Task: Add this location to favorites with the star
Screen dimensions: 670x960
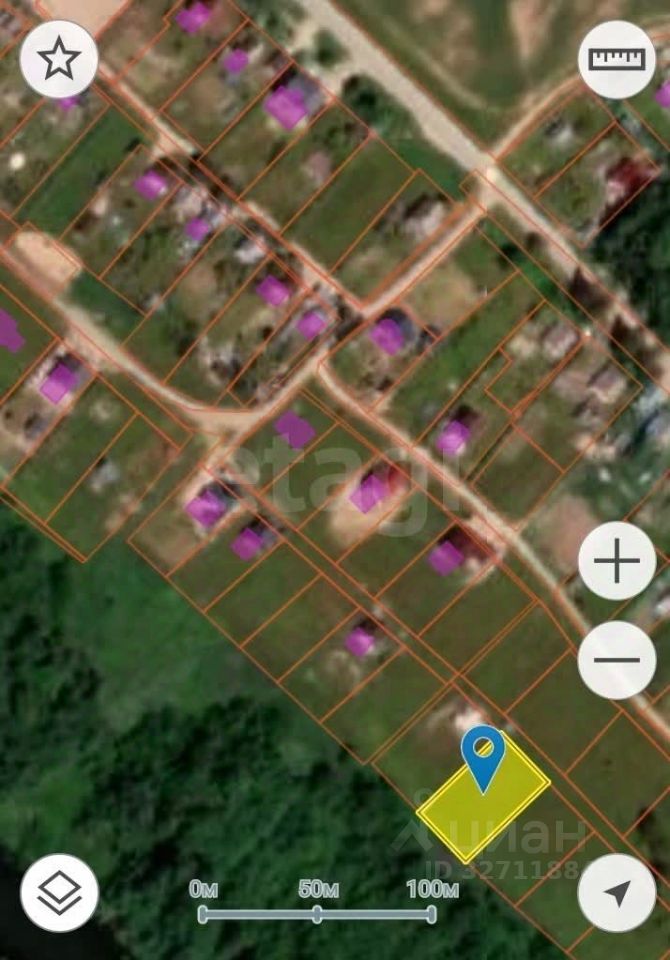Action: pyautogui.click(x=59, y=60)
